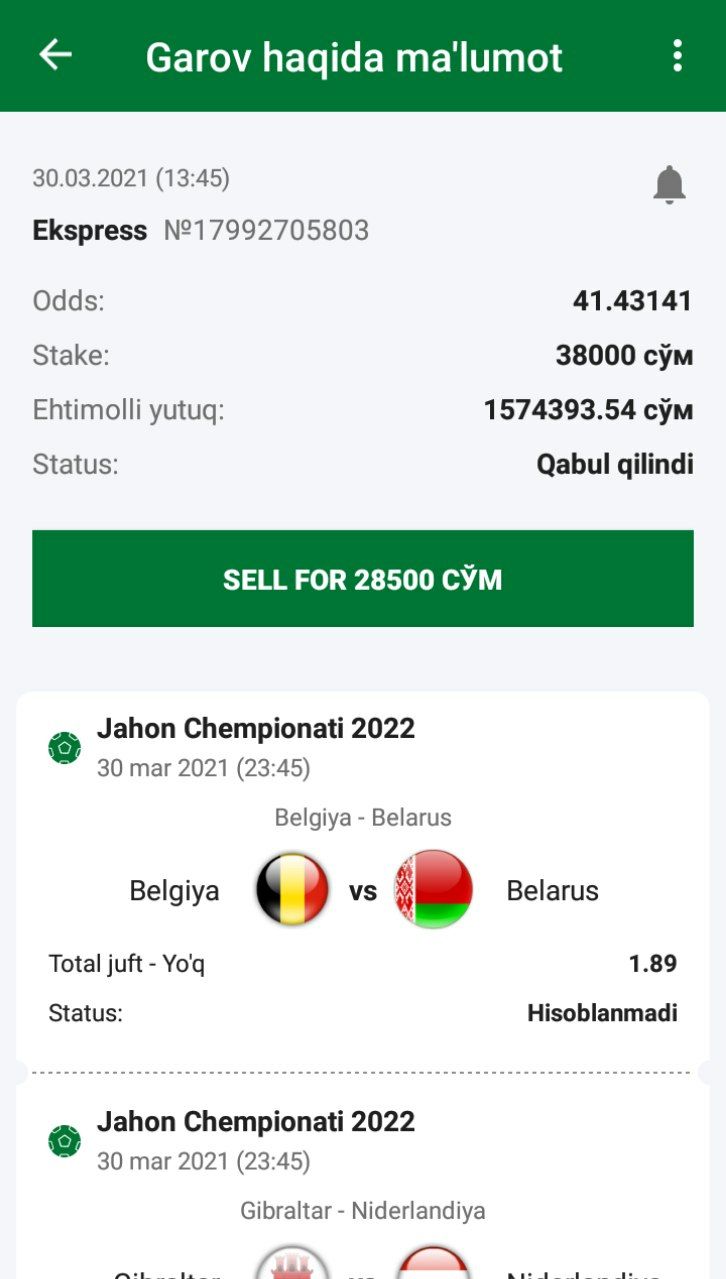
Task: Open the three-dot overflow menu
Action: tap(677, 55)
